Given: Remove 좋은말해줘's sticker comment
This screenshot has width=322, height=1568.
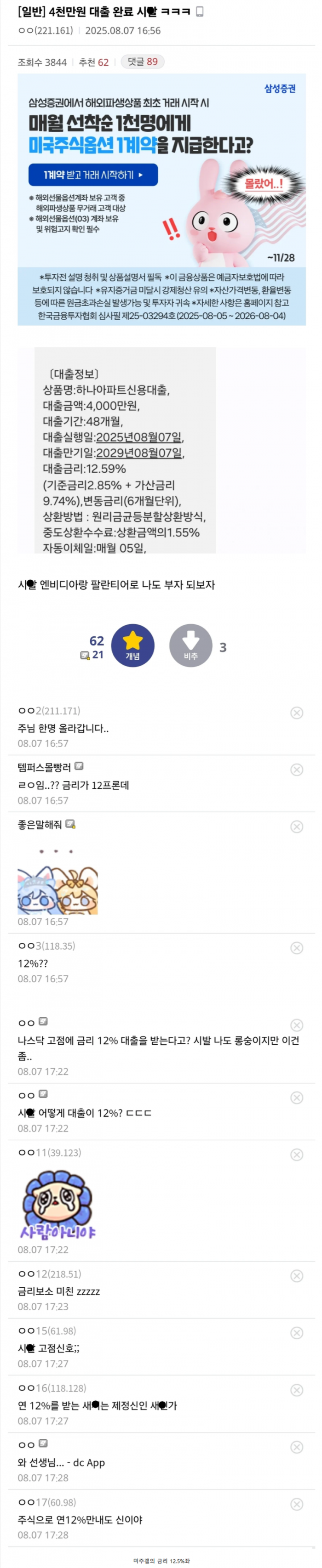Looking at the screenshot, I should click(x=296, y=826).
